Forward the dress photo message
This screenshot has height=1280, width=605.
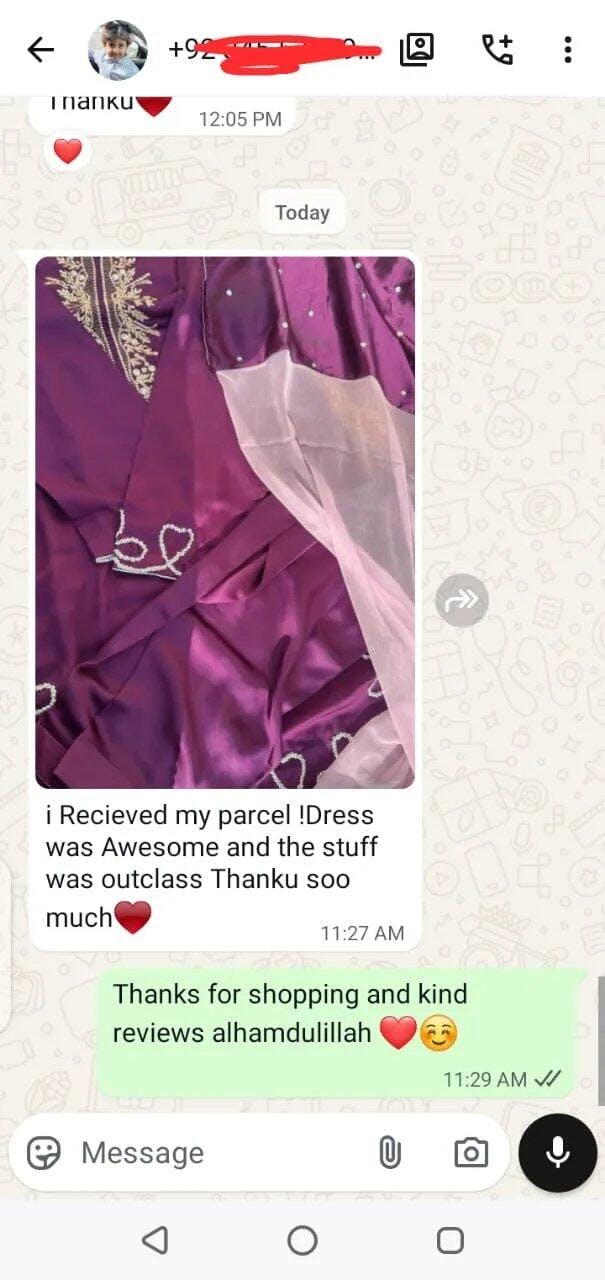coord(462,601)
